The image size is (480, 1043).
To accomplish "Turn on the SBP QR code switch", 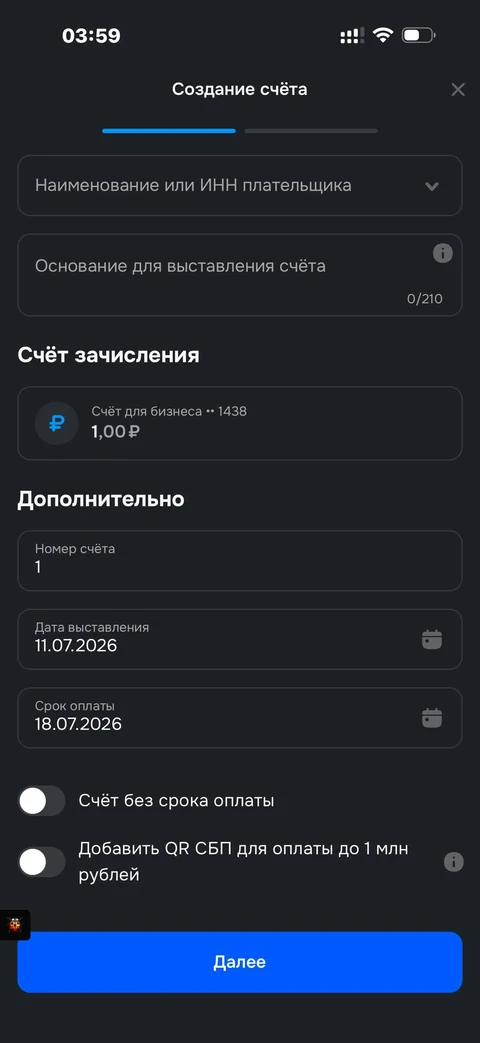I will coord(41,862).
